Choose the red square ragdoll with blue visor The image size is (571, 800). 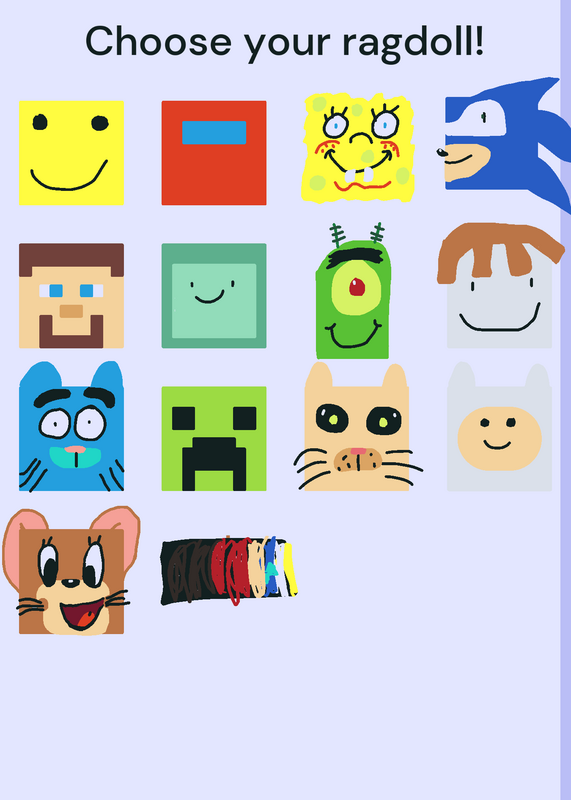click(214, 153)
